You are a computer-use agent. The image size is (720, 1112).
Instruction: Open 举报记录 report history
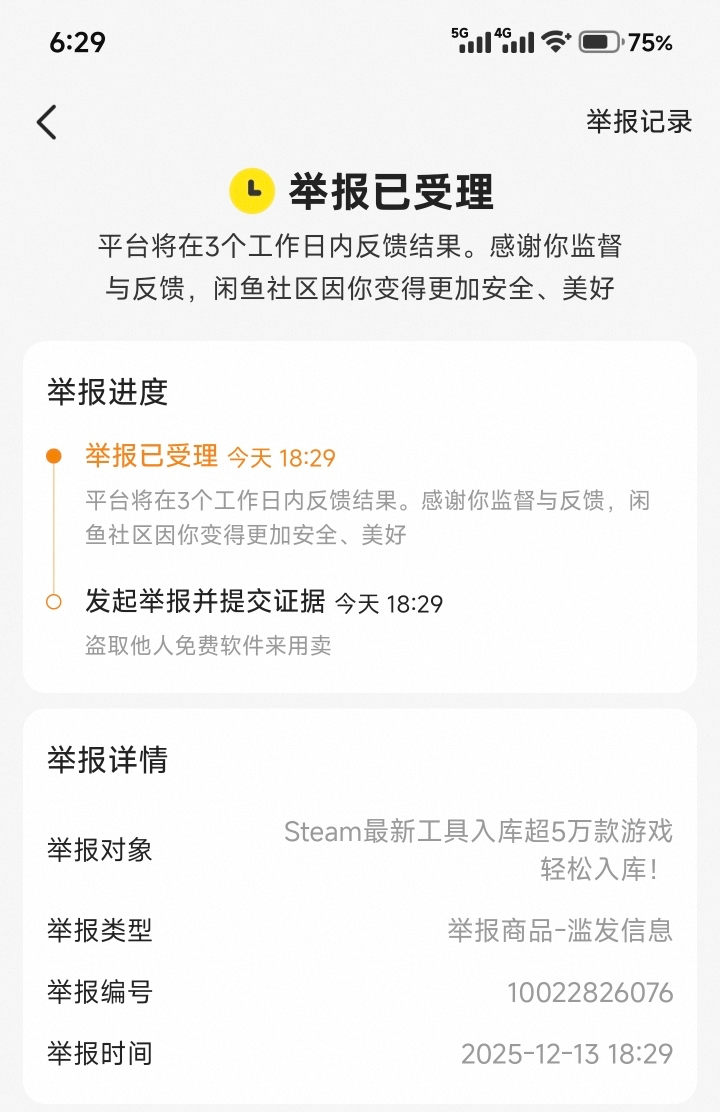pos(638,122)
